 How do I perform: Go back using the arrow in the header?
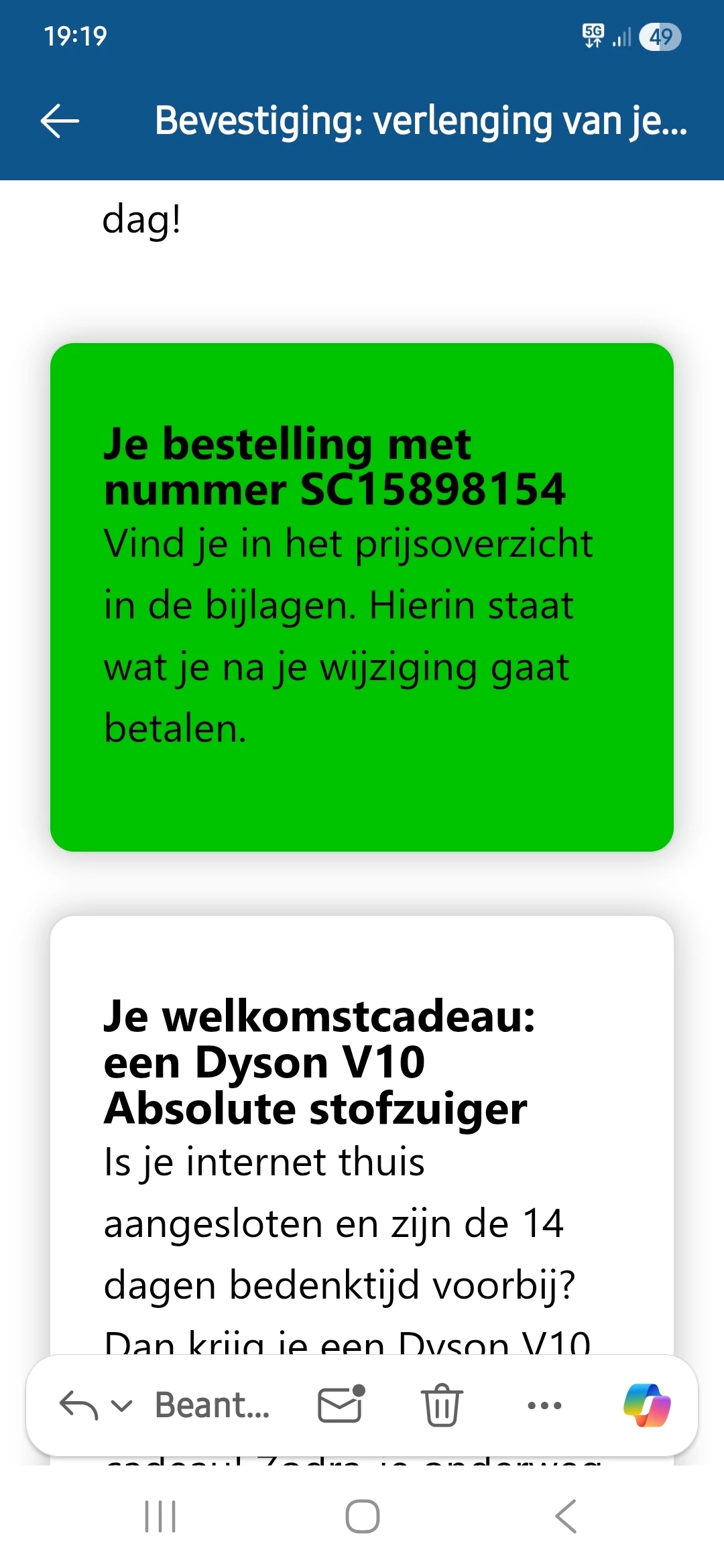(x=60, y=121)
